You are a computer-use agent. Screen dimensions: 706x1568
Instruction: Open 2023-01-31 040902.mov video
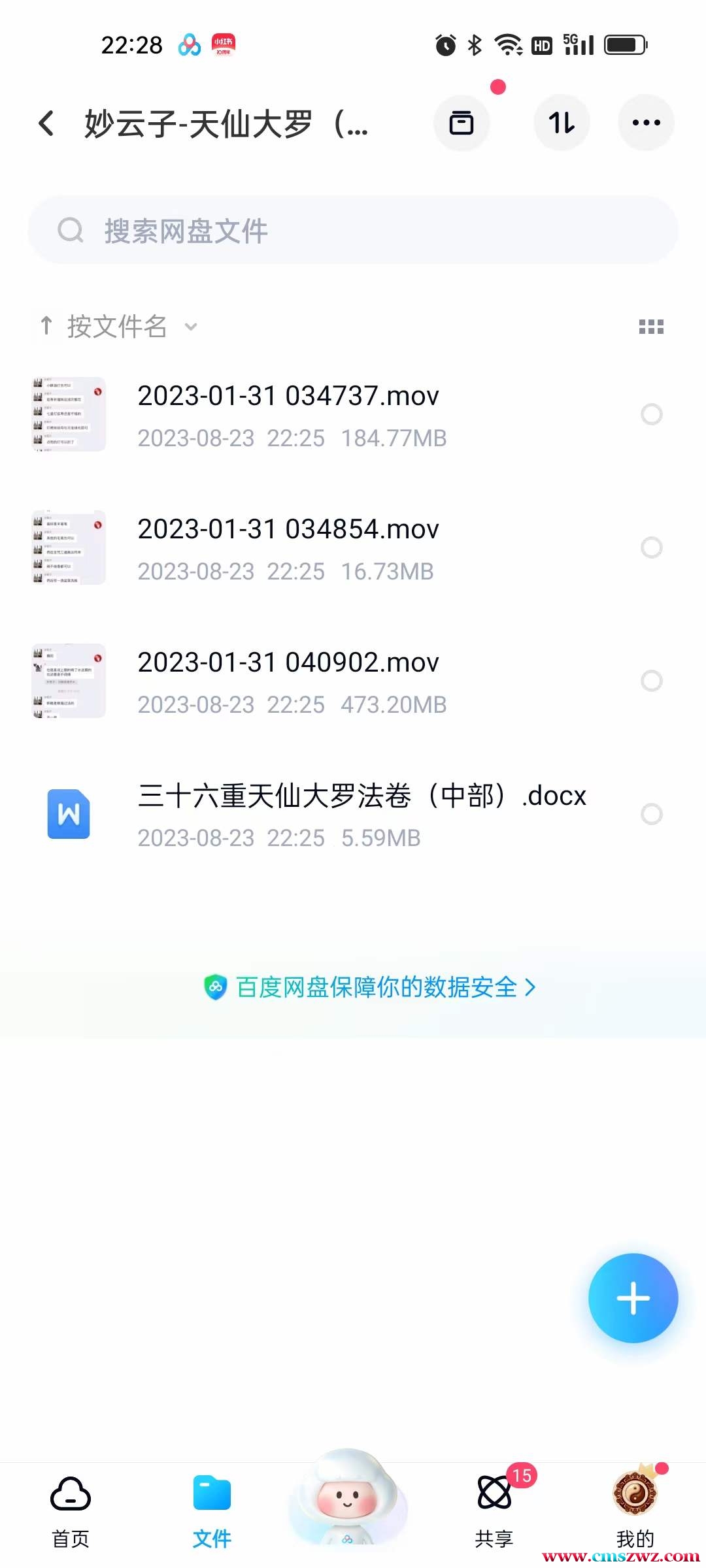(288, 681)
